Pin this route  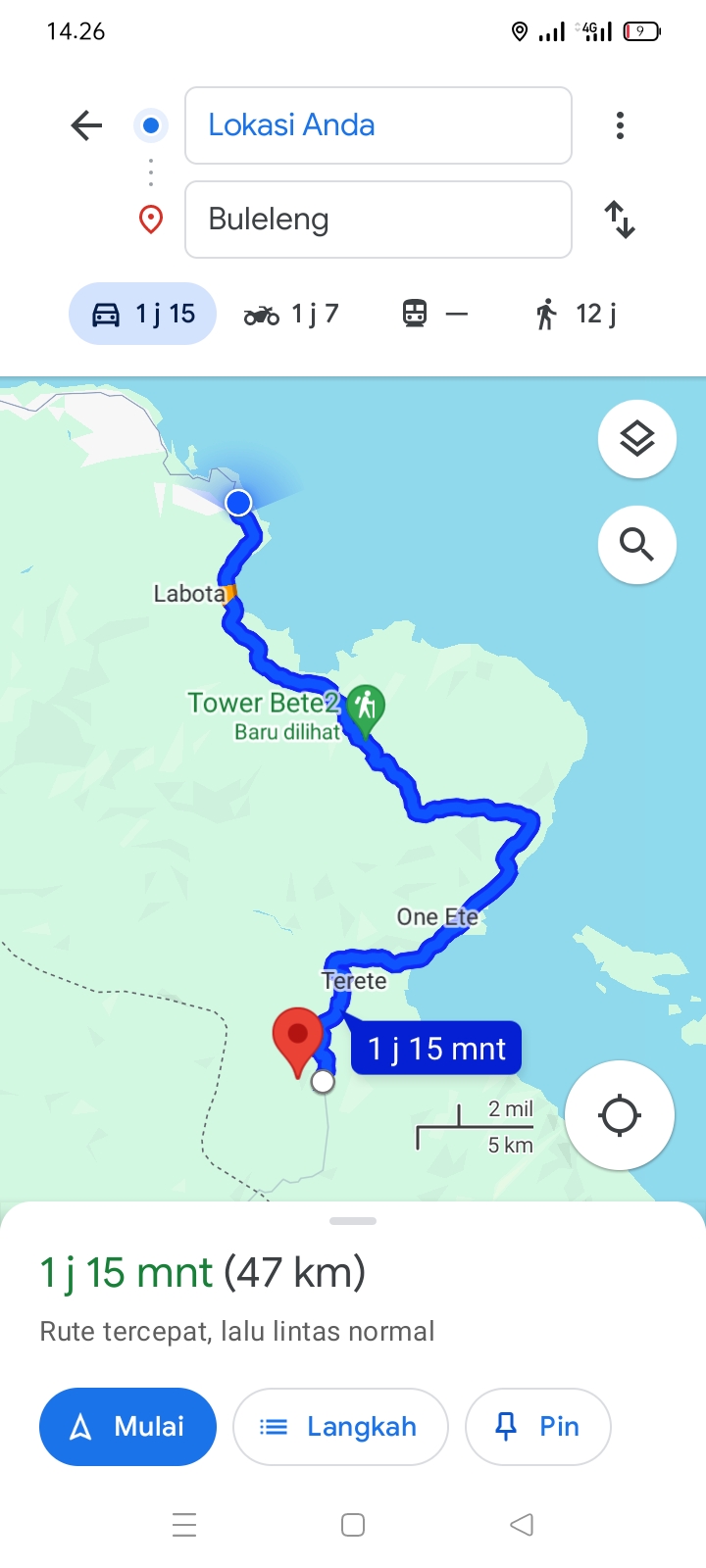pos(538,1427)
